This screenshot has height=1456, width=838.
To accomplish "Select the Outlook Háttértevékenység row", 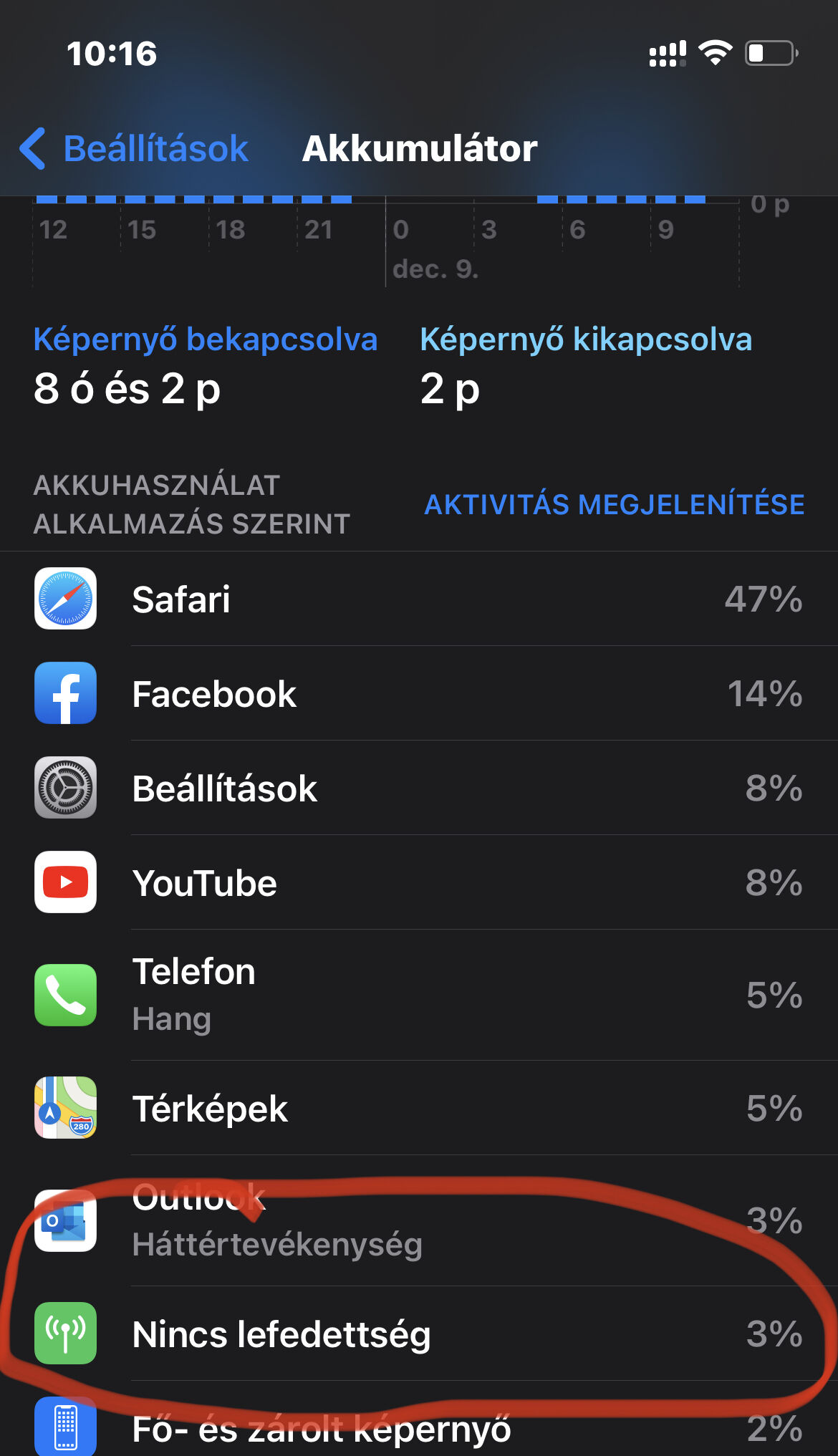I will point(419,1220).
